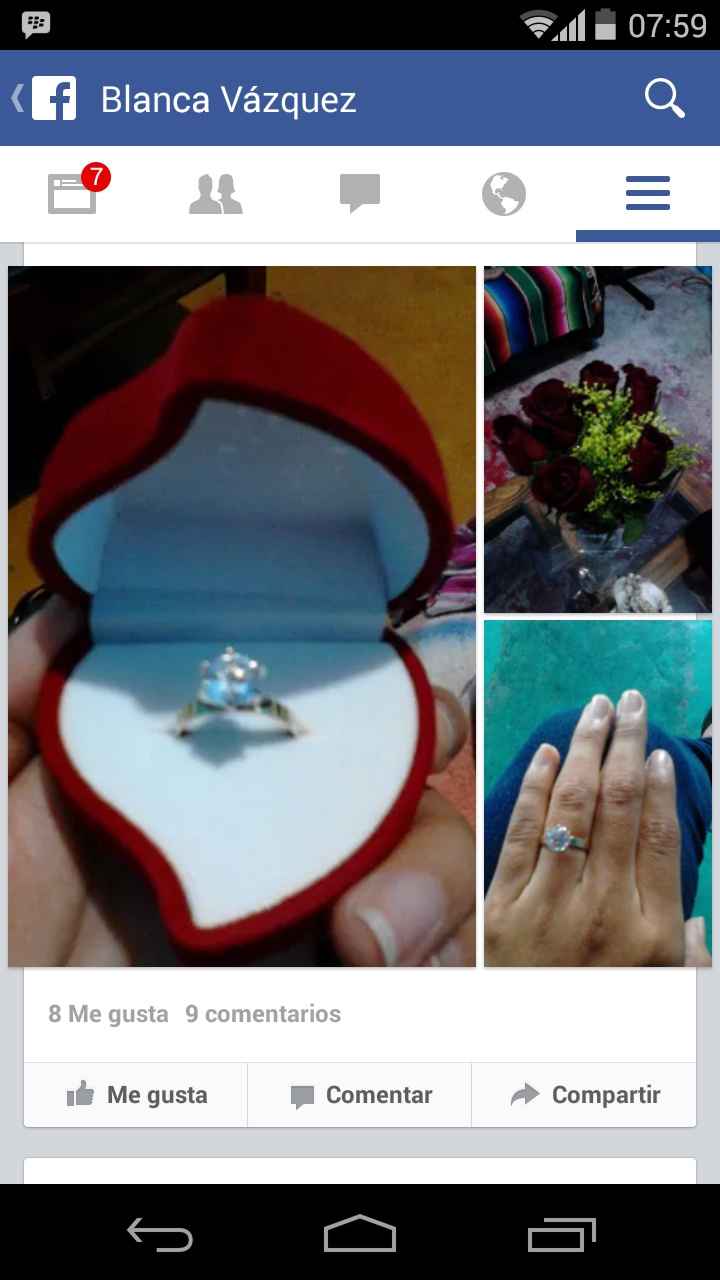Like the post with Me gusta
The image size is (720, 1280).
(x=136, y=1095)
